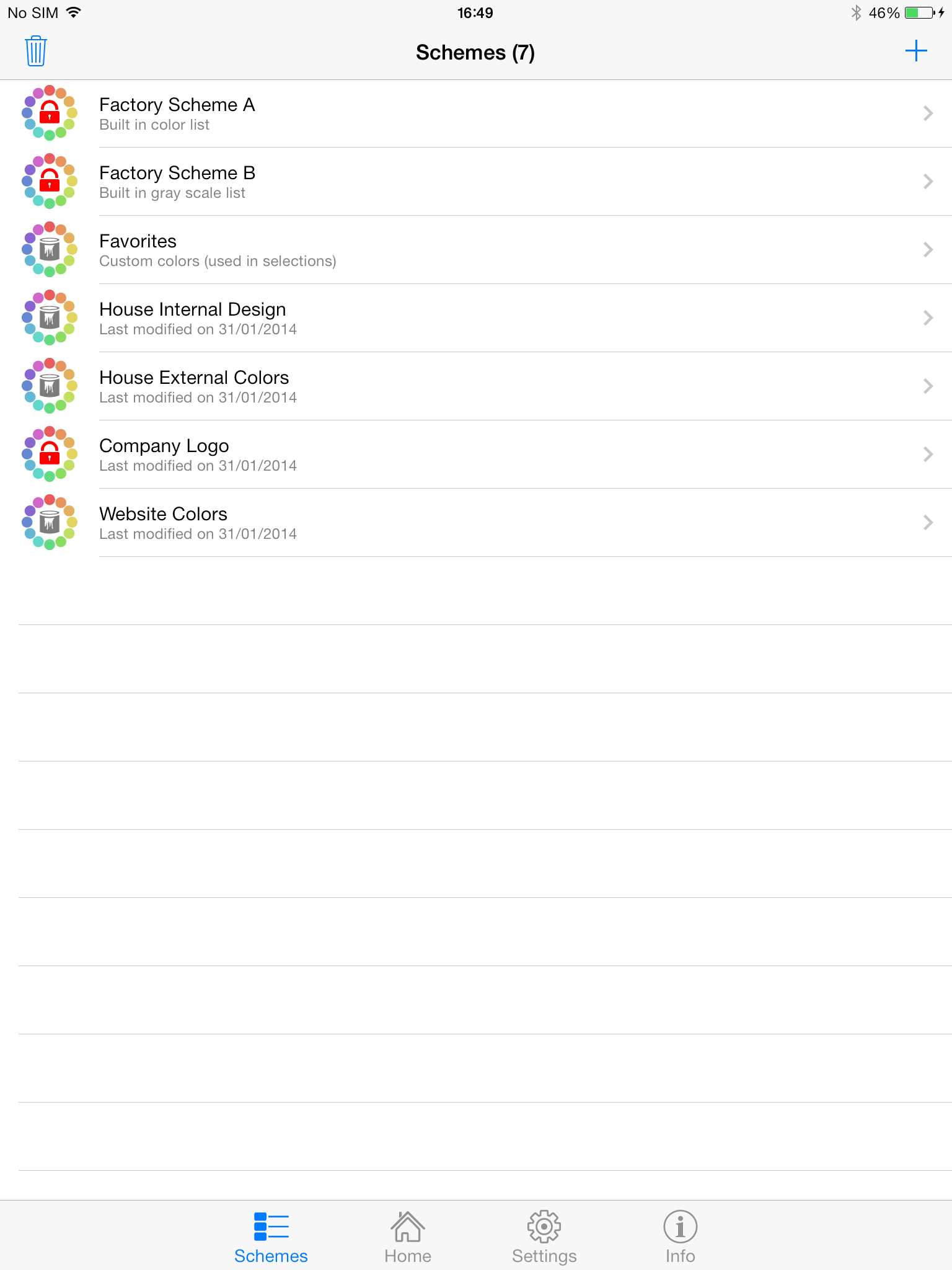The height and width of the screenshot is (1270, 952).
Task: Open the Company Logo scheme
Action: pos(475,455)
